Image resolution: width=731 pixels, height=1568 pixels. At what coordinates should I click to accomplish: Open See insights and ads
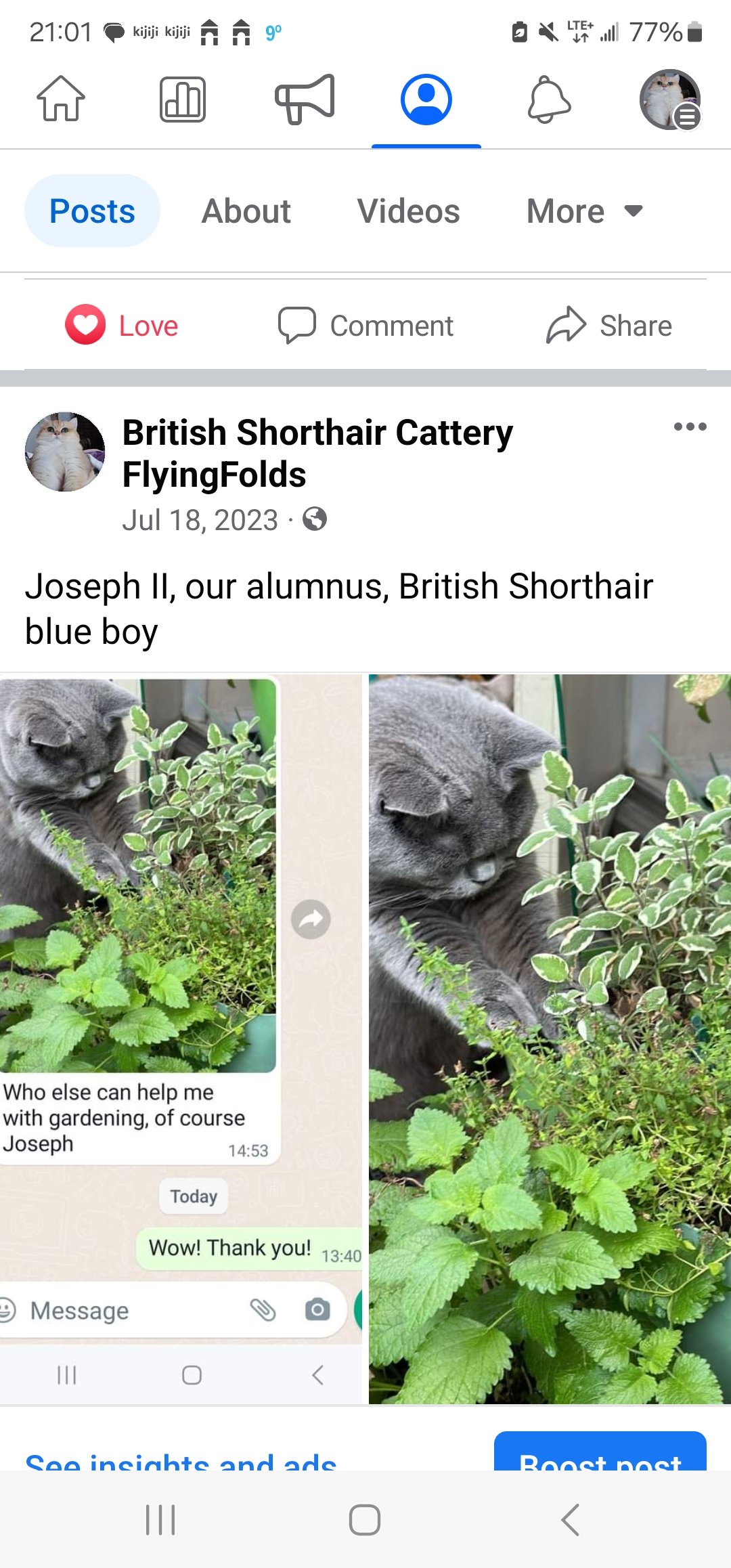(181, 1460)
